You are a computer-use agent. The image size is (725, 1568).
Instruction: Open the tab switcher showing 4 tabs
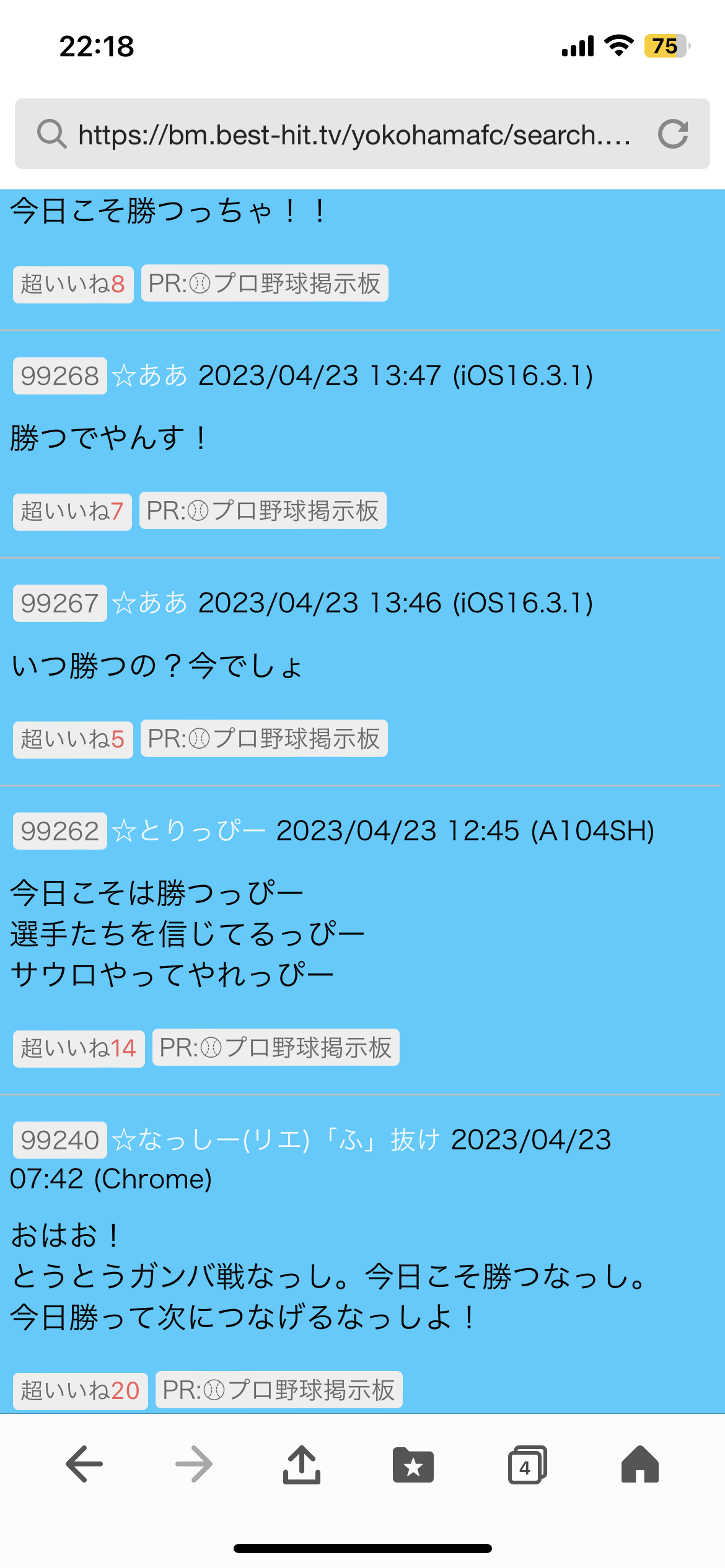[x=527, y=1464]
